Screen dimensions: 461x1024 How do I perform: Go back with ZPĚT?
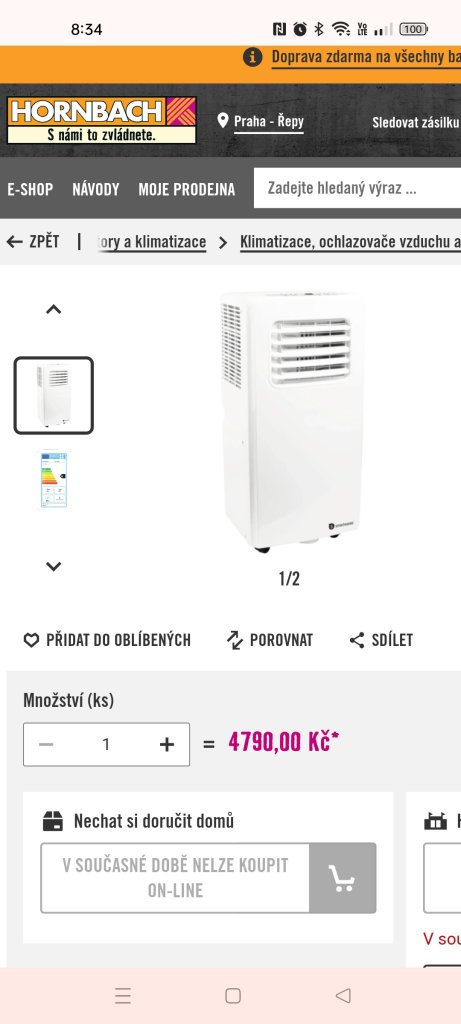pos(33,242)
